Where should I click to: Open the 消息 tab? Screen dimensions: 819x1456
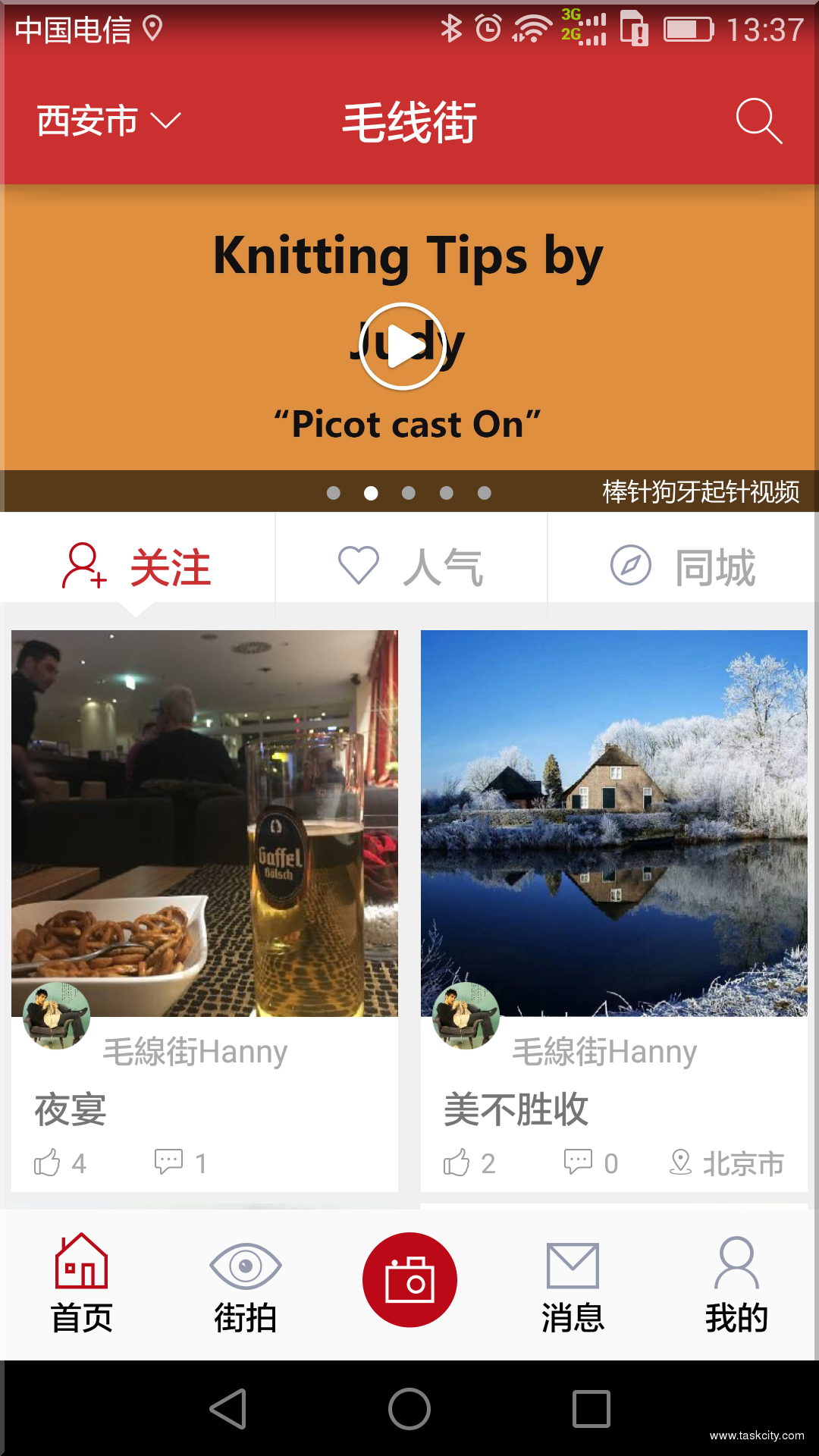click(x=573, y=1283)
